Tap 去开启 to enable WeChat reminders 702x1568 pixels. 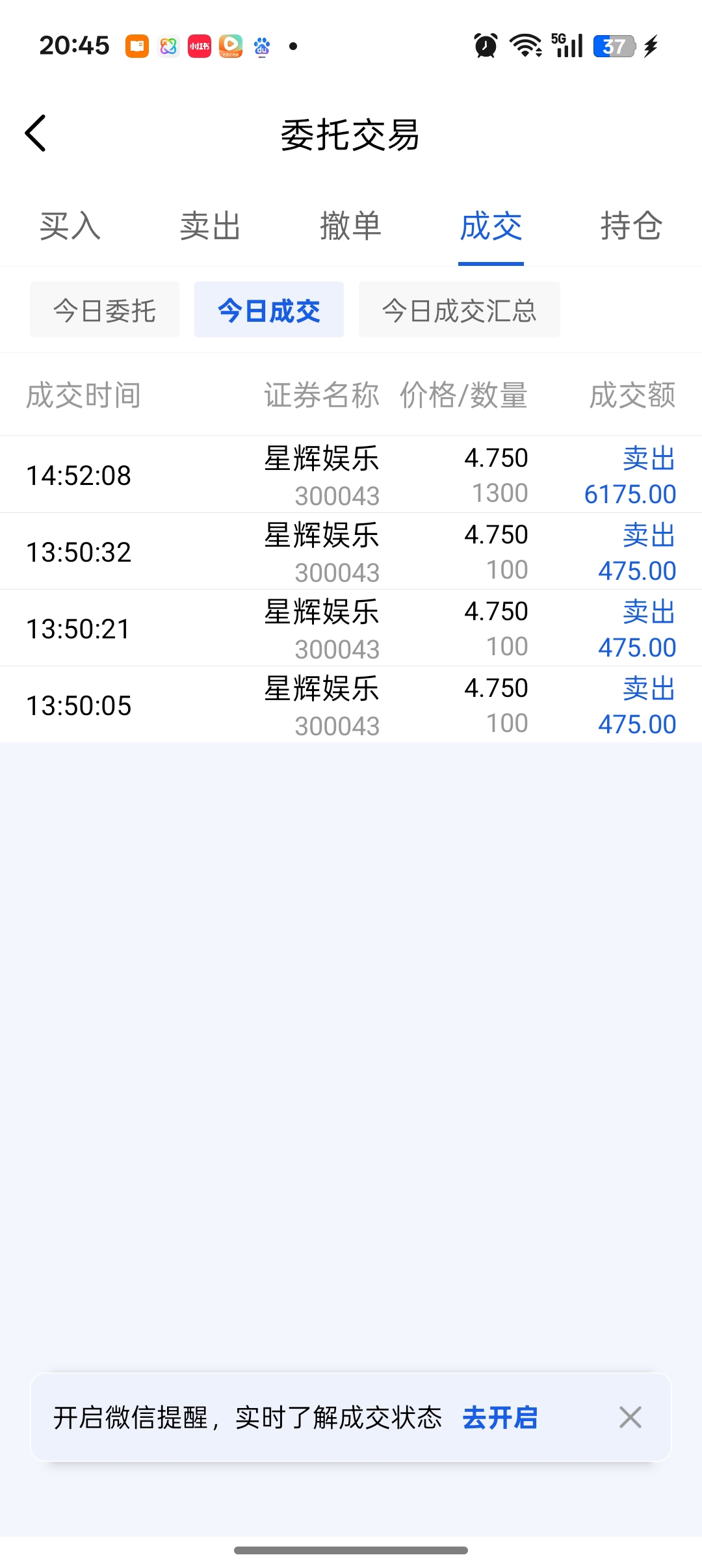point(500,1418)
